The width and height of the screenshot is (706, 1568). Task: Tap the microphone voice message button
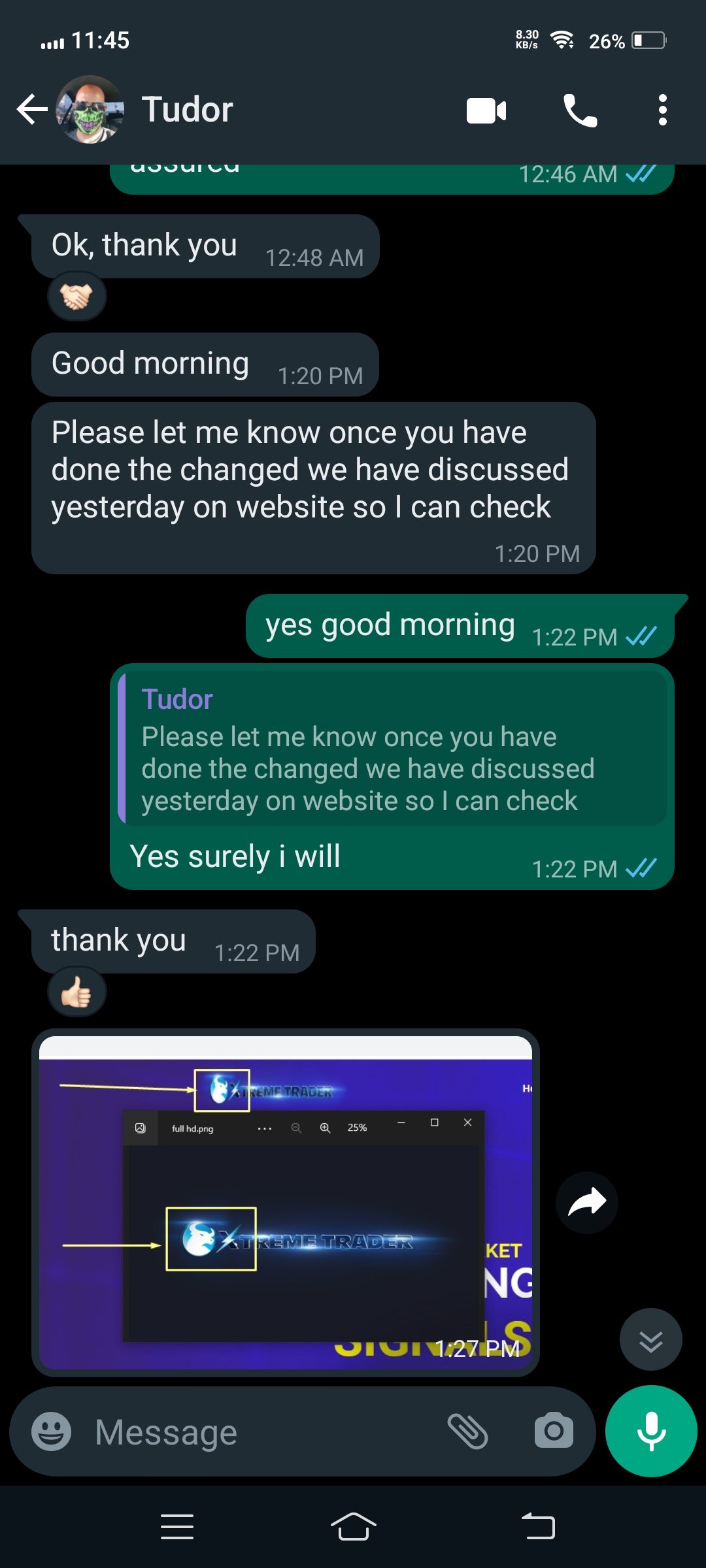click(651, 1431)
